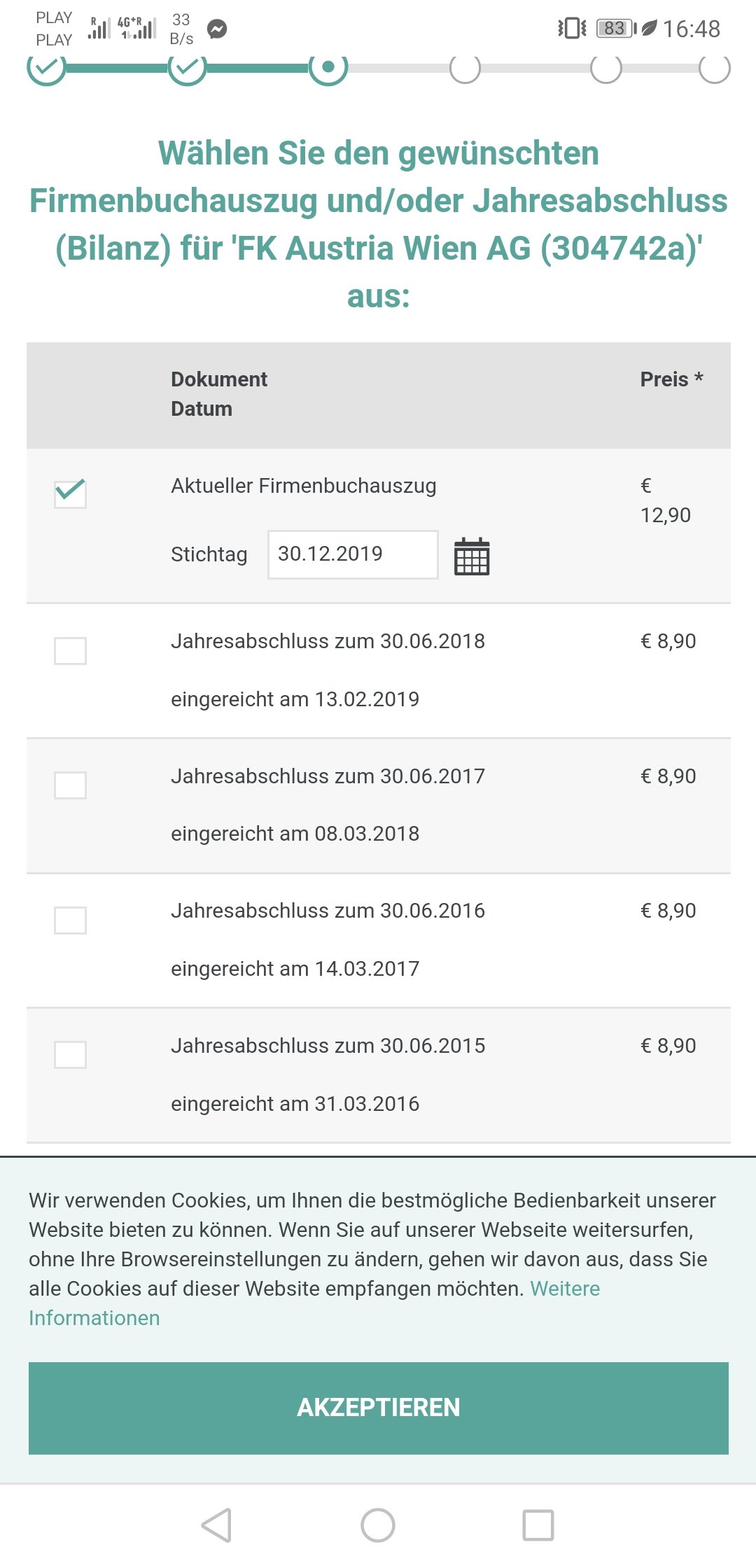
Task: Tick Jahresabschluss zum 30.06.2016 checkbox
Action: pyautogui.click(x=70, y=920)
